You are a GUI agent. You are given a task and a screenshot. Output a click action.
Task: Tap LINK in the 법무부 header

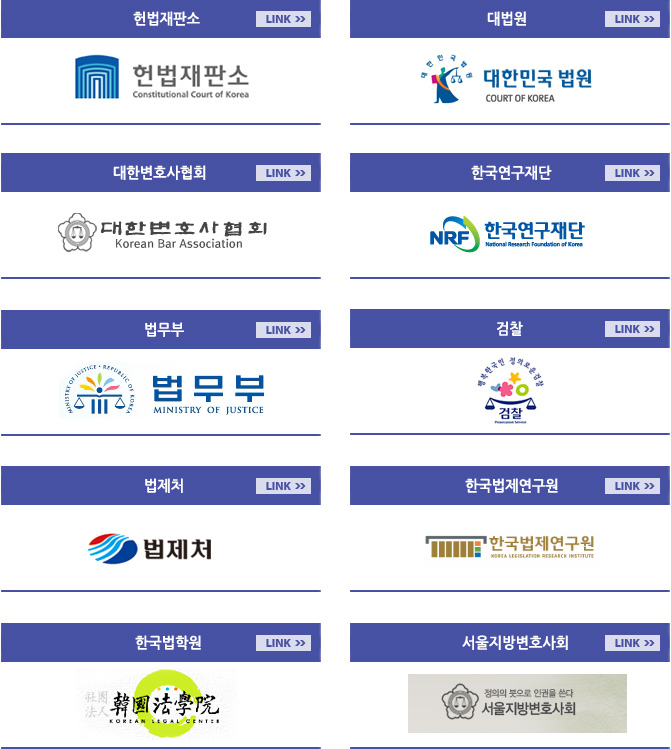point(284,330)
